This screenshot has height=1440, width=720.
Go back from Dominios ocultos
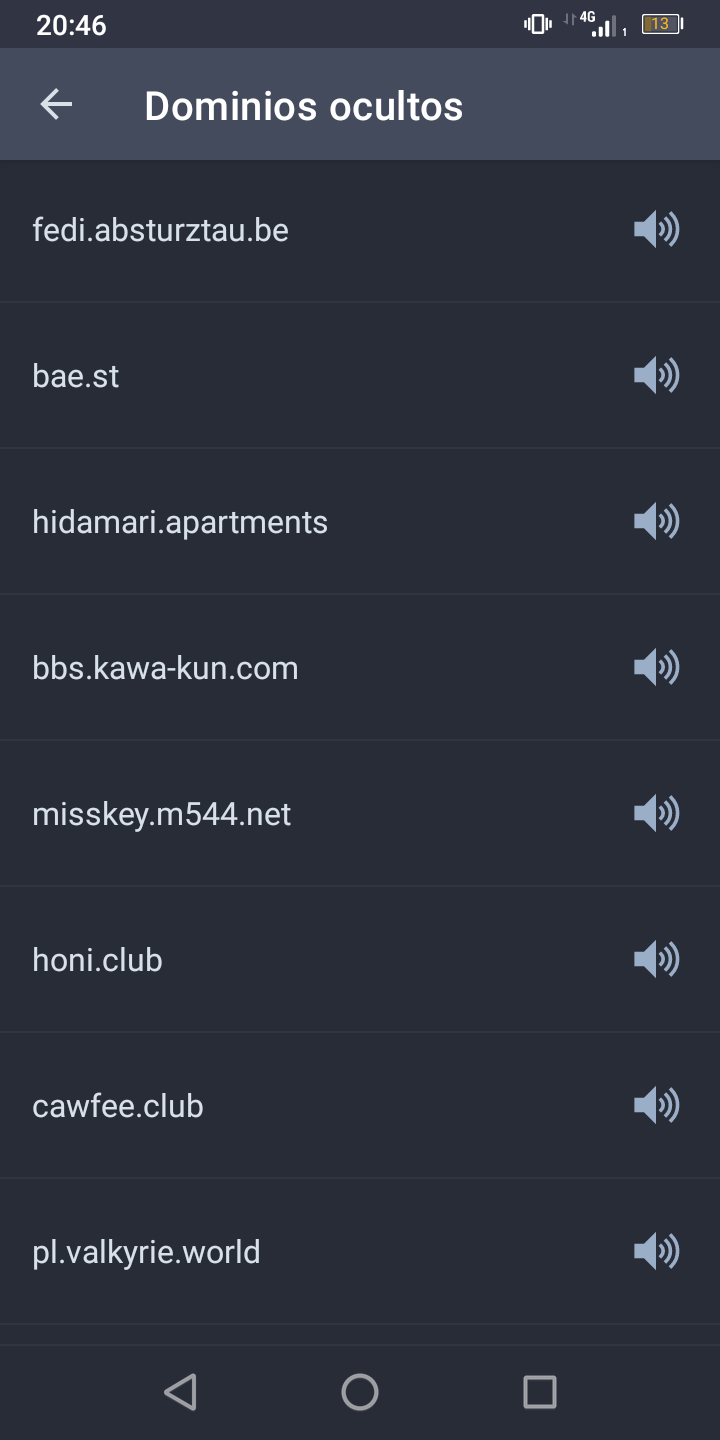coord(56,105)
